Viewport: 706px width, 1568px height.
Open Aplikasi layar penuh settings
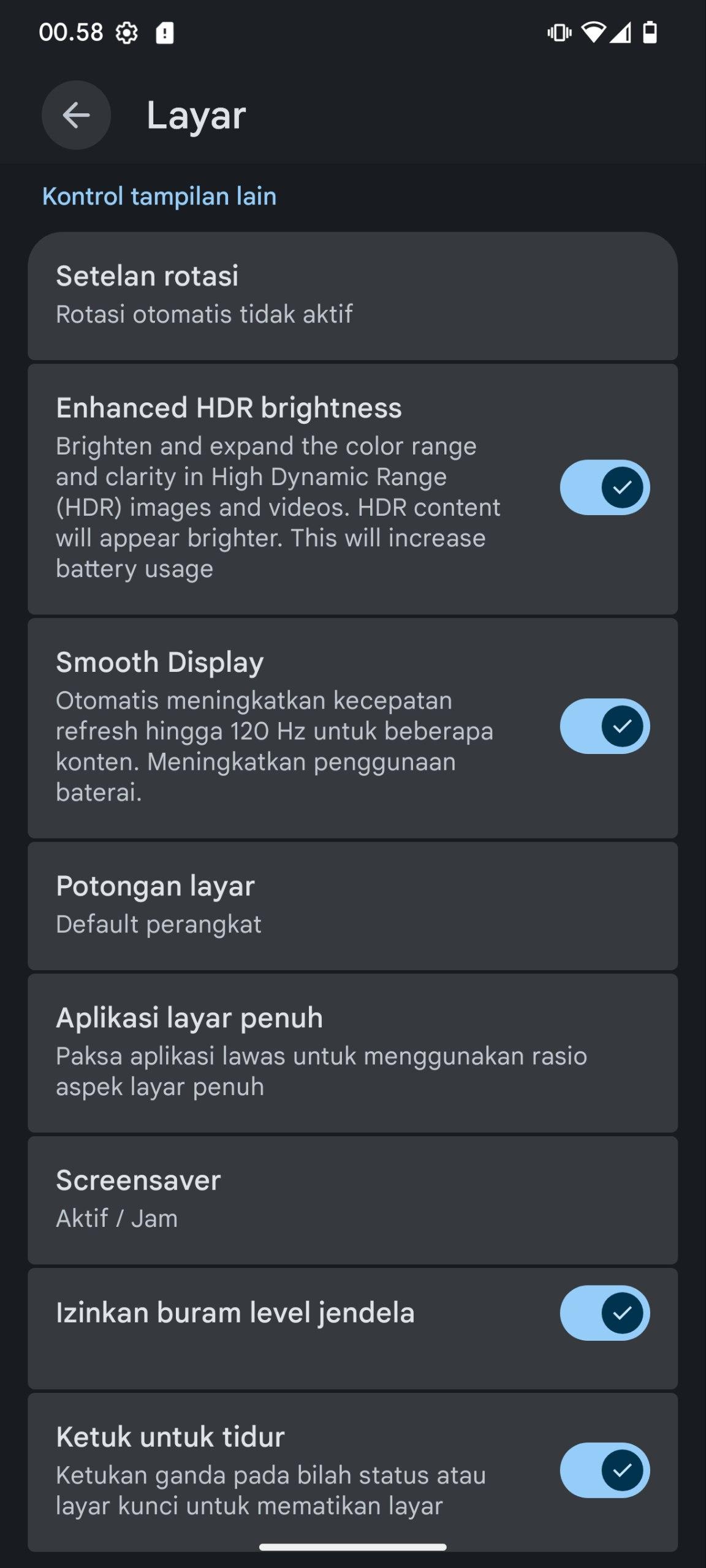pos(352,1052)
